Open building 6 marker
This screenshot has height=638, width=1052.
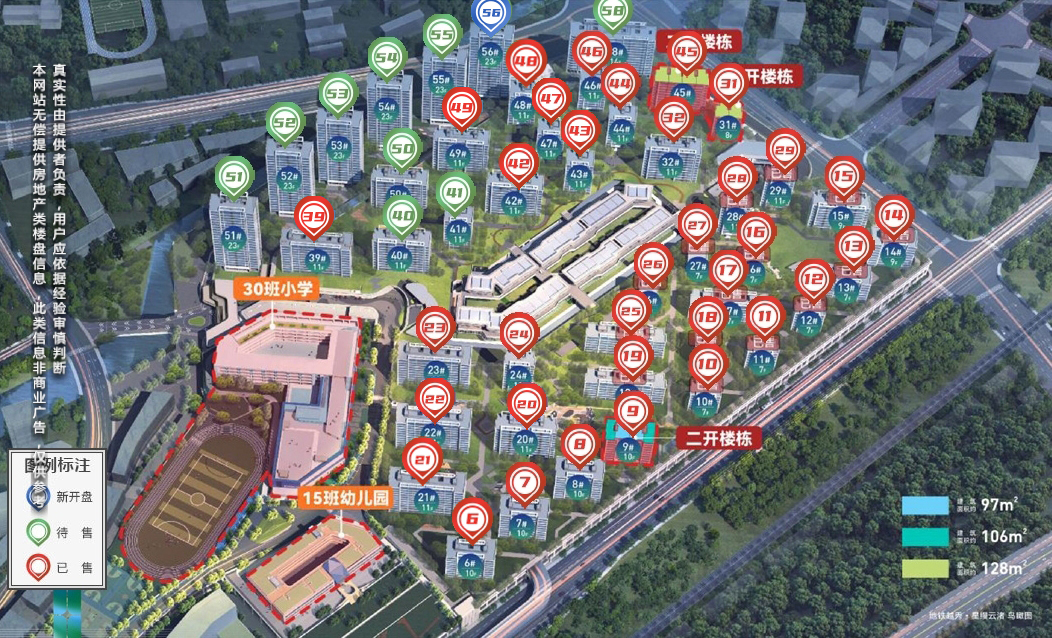click(473, 519)
